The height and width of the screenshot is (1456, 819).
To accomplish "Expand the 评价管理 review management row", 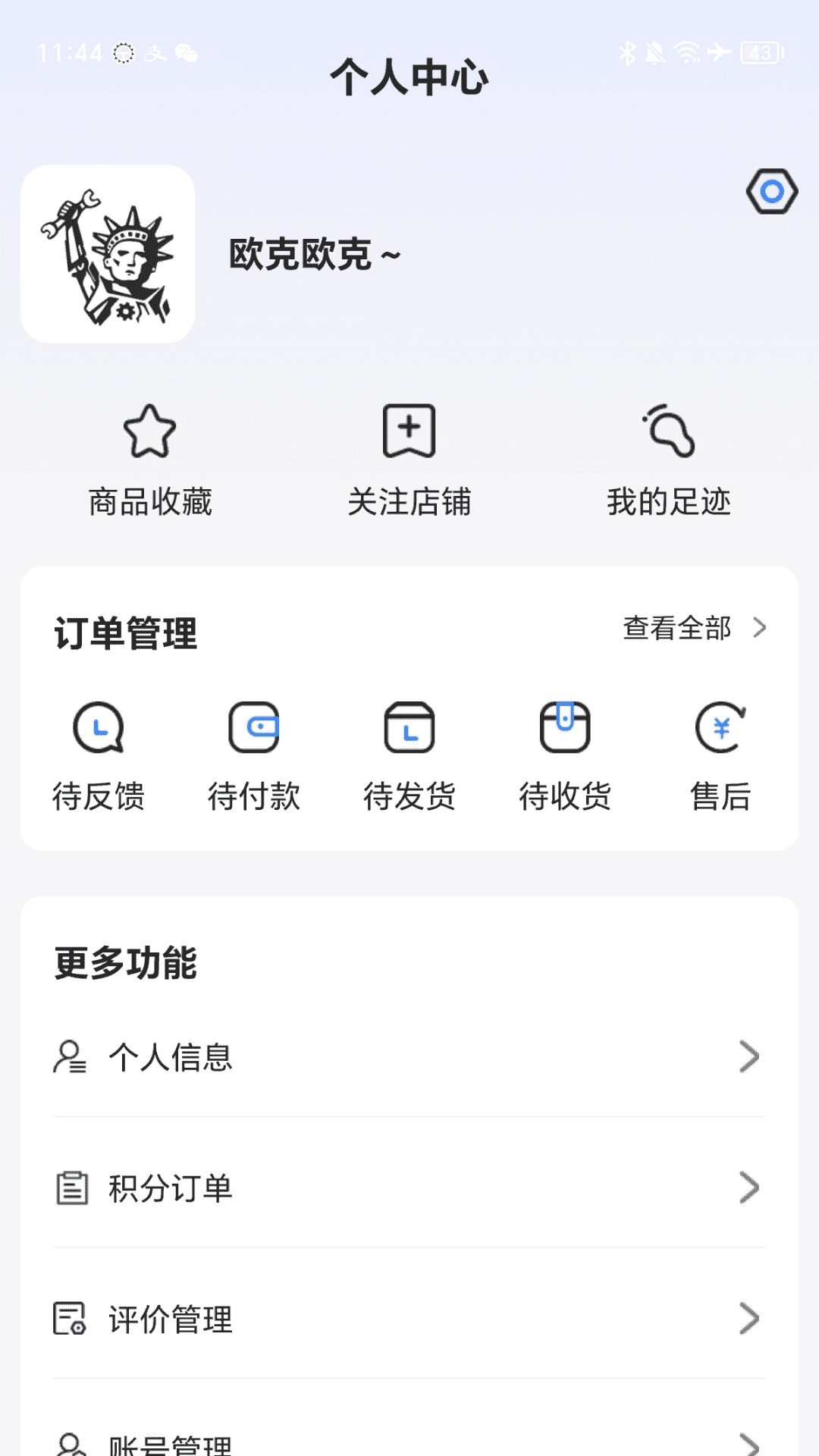I will click(749, 1320).
